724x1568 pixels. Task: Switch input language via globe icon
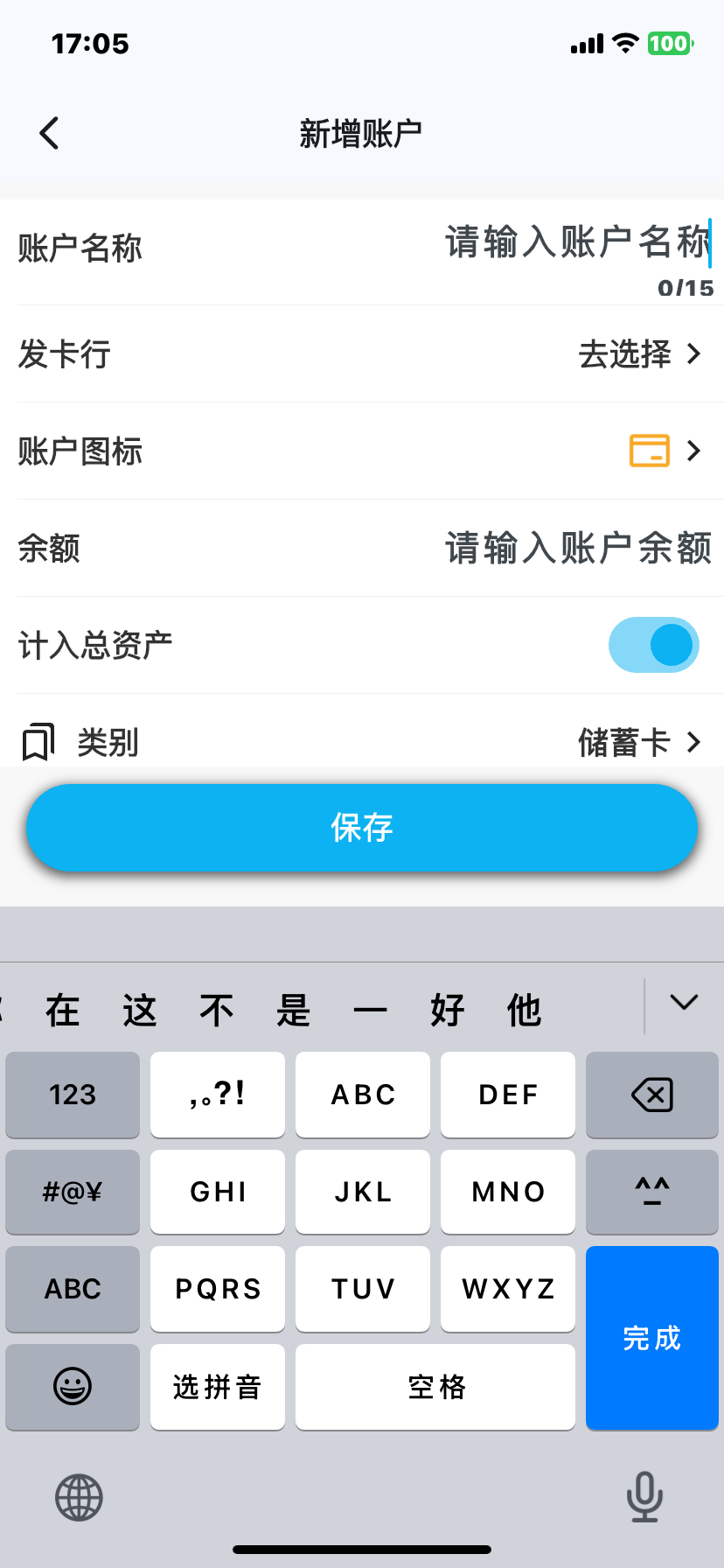click(79, 1498)
